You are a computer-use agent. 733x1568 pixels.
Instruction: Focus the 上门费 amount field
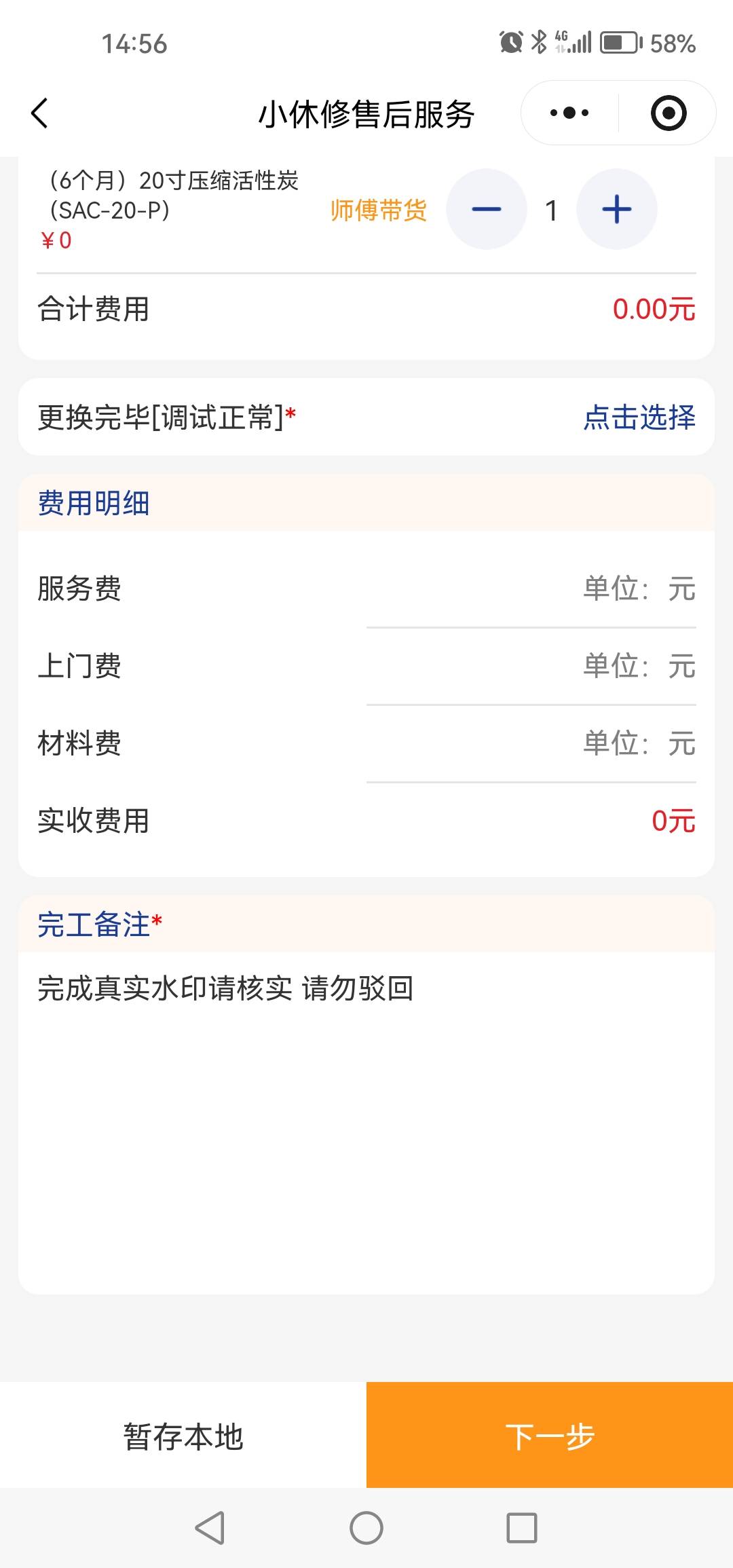point(529,666)
